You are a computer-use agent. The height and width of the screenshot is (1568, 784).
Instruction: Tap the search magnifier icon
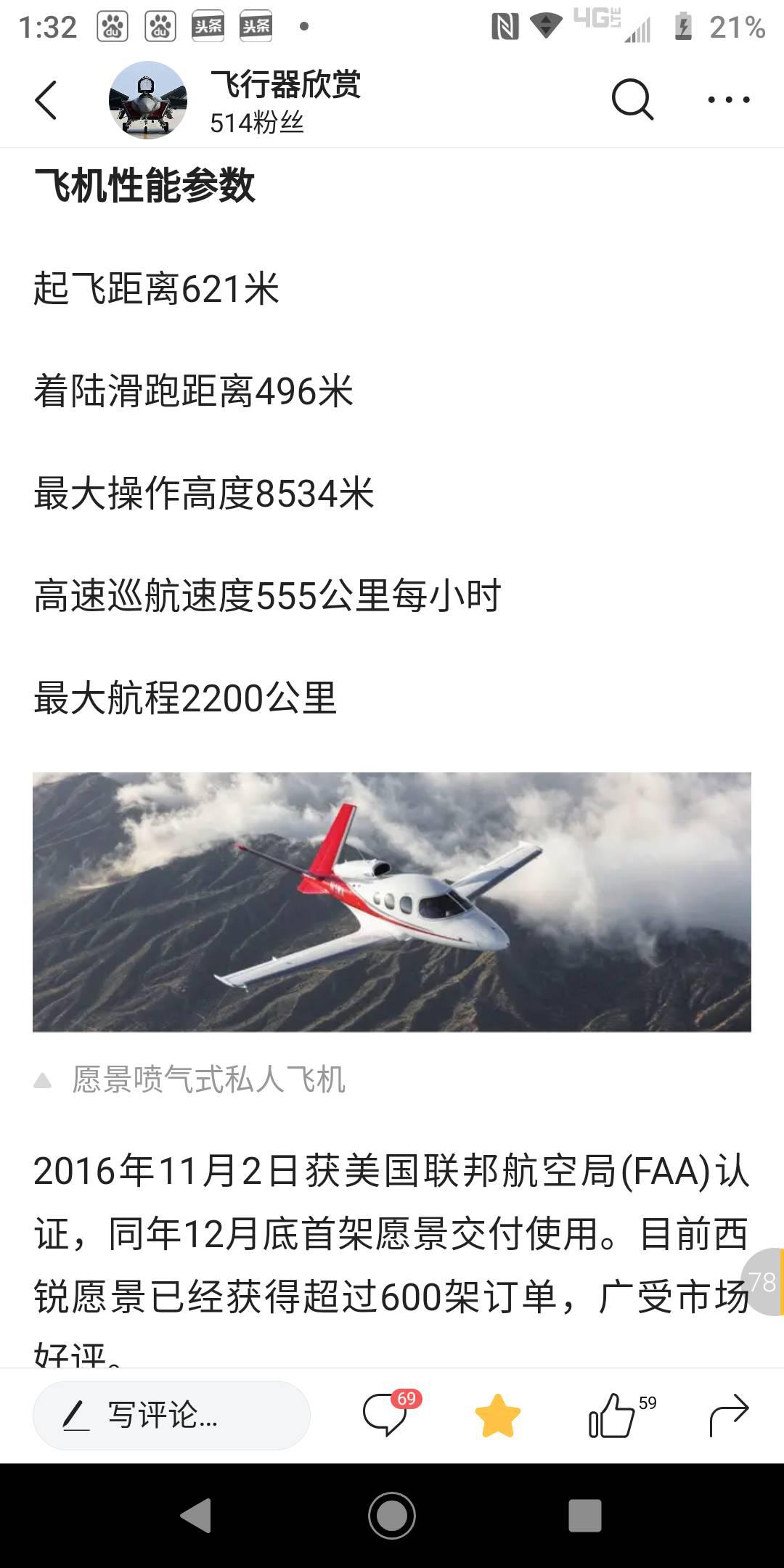tap(632, 99)
